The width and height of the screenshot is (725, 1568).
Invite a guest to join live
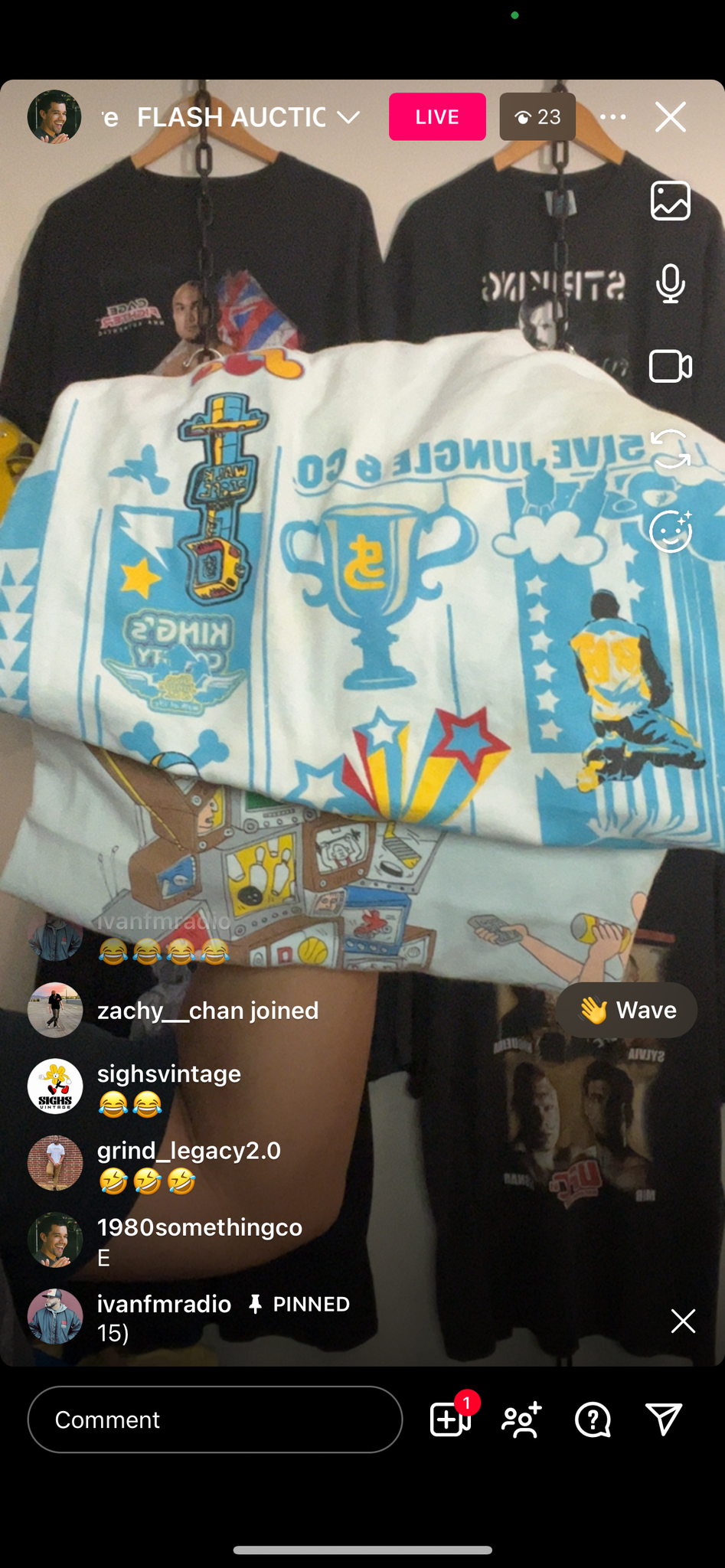[521, 1419]
